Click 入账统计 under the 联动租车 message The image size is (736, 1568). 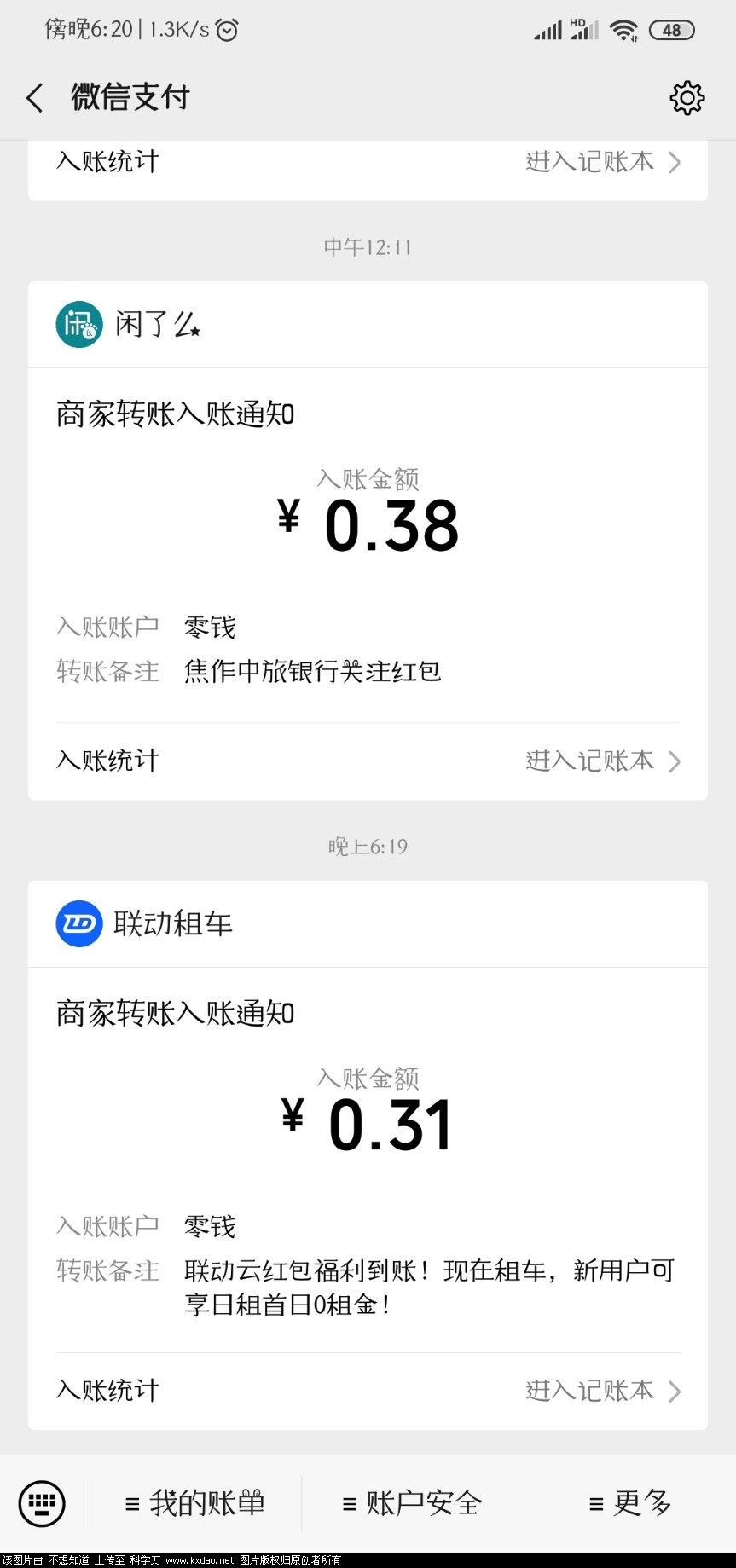[106, 1390]
